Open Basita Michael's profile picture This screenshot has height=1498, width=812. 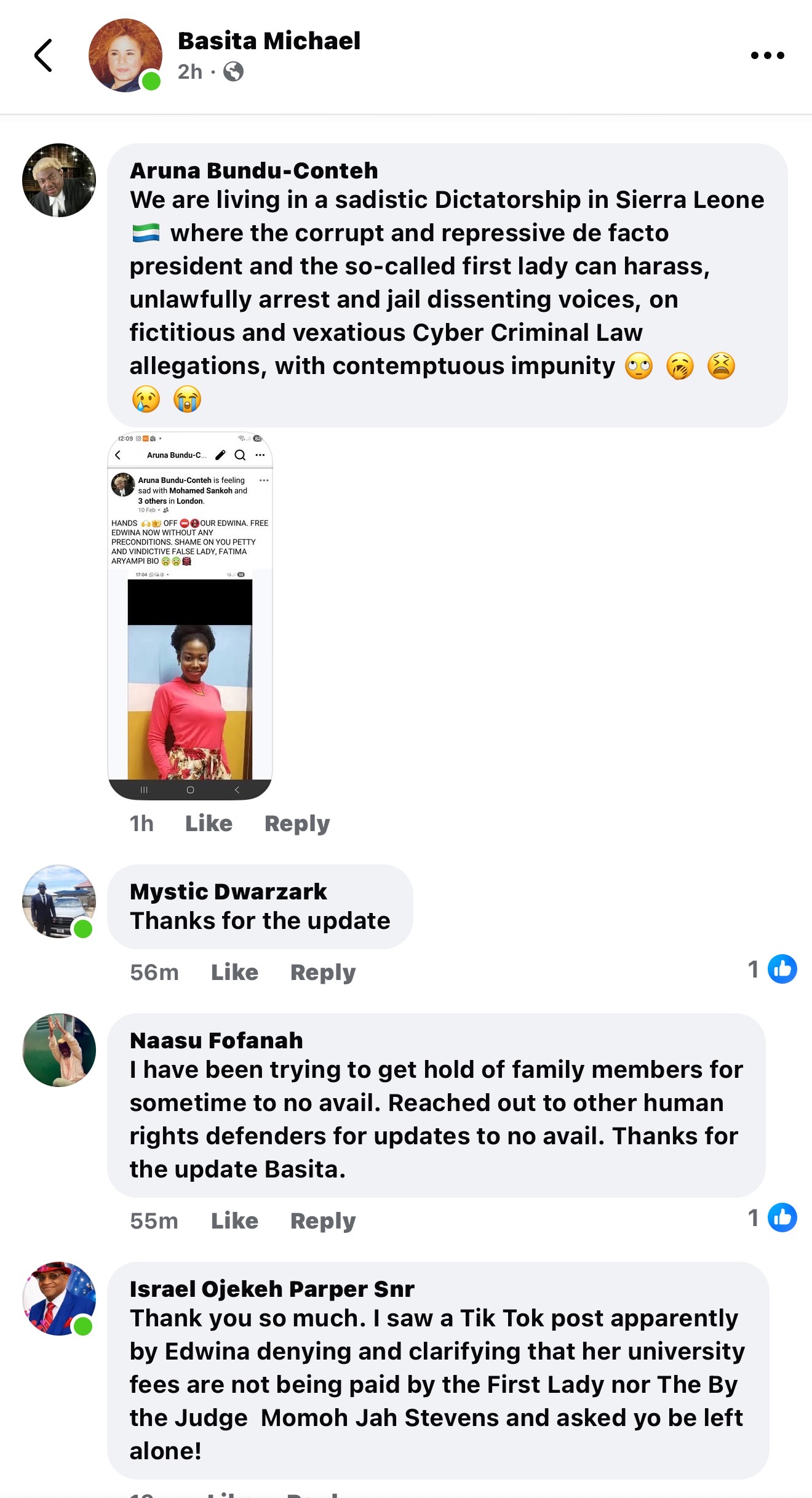point(125,55)
